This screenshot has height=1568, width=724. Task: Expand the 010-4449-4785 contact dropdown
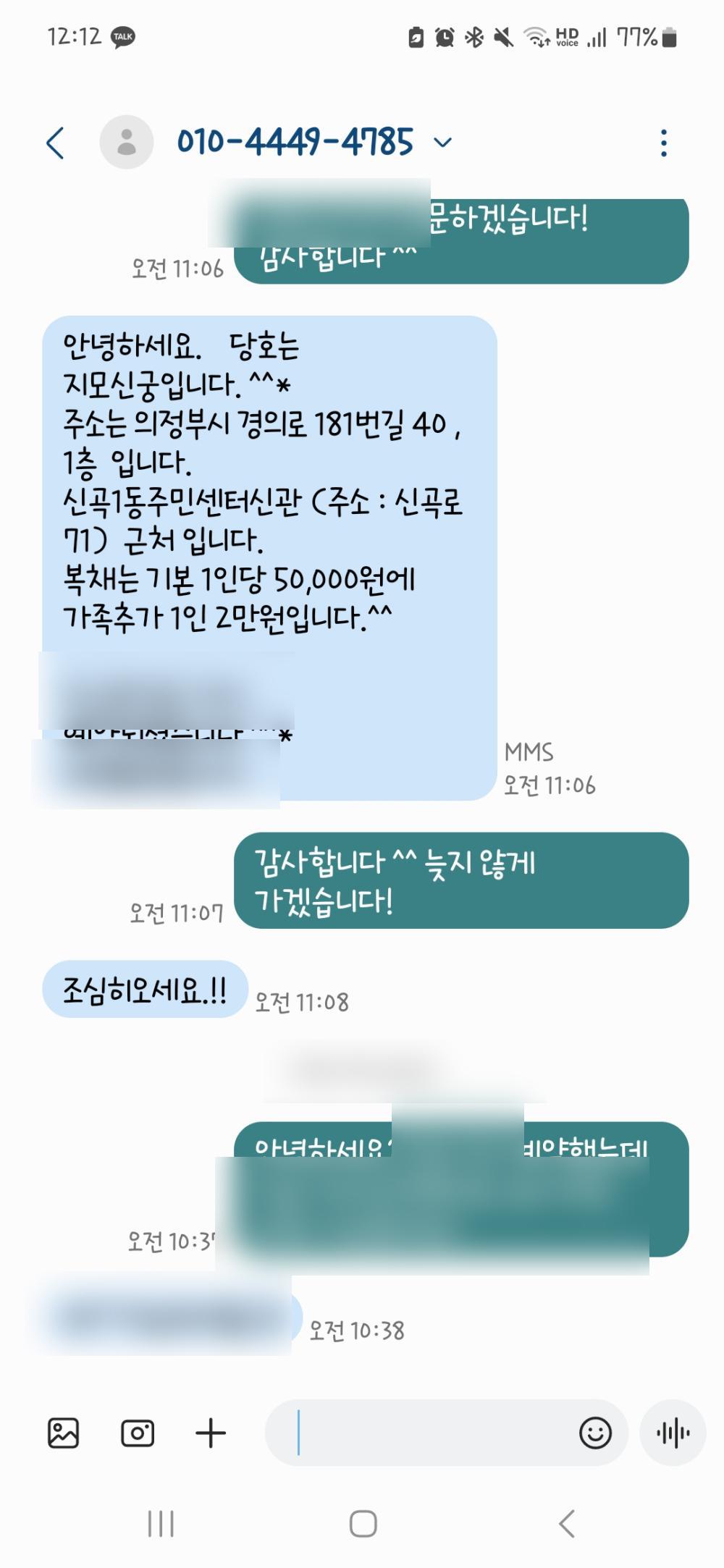pos(442,143)
